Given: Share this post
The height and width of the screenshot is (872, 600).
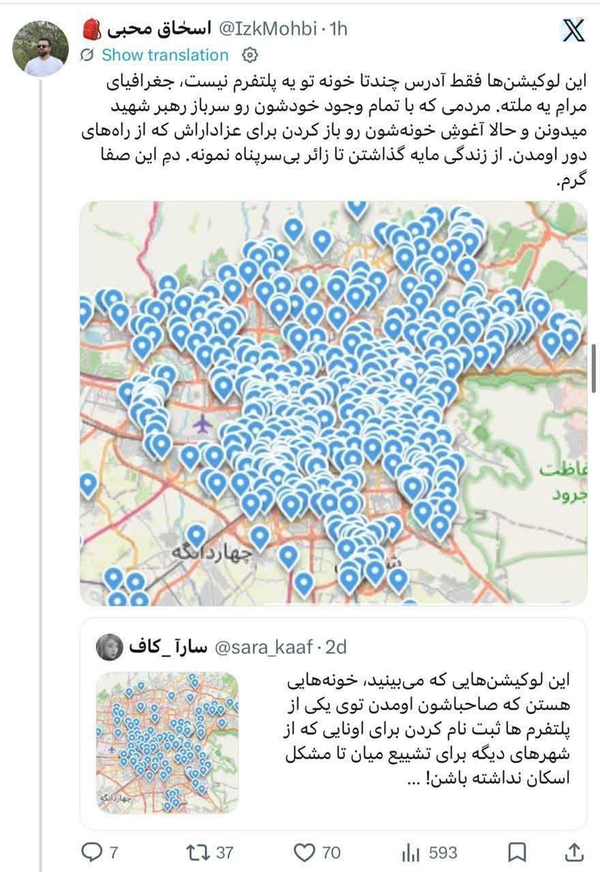Looking at the screenshot, I should click(574, 852).
